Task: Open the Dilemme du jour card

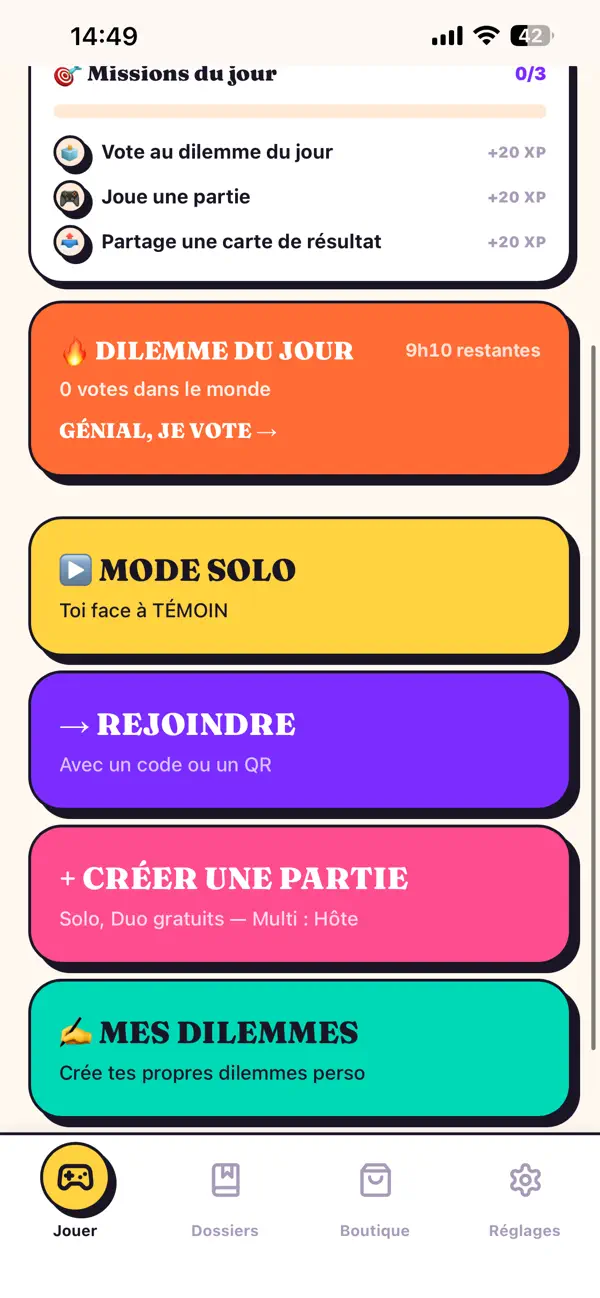Action: point(299,388)
